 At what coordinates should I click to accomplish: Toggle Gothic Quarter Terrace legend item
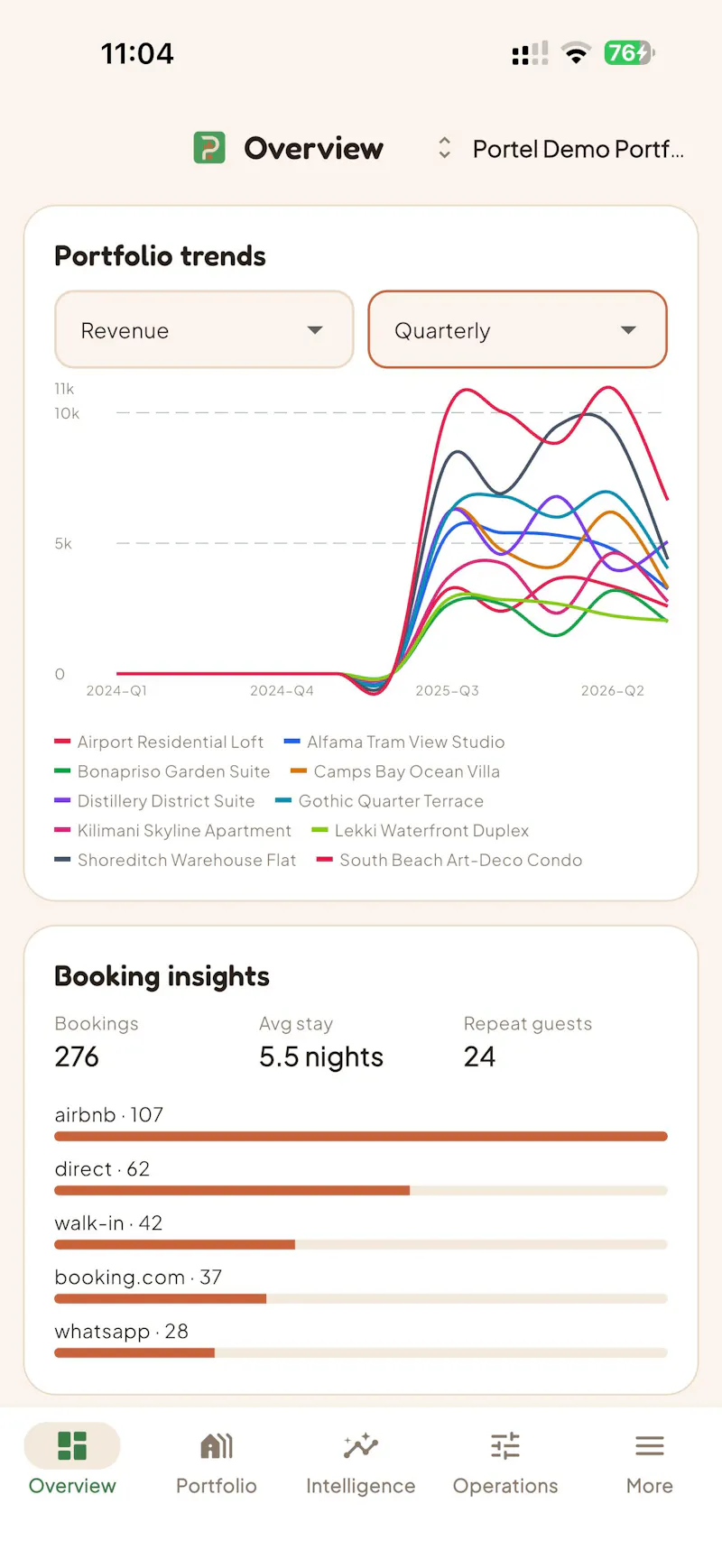[x=379, y=801]
